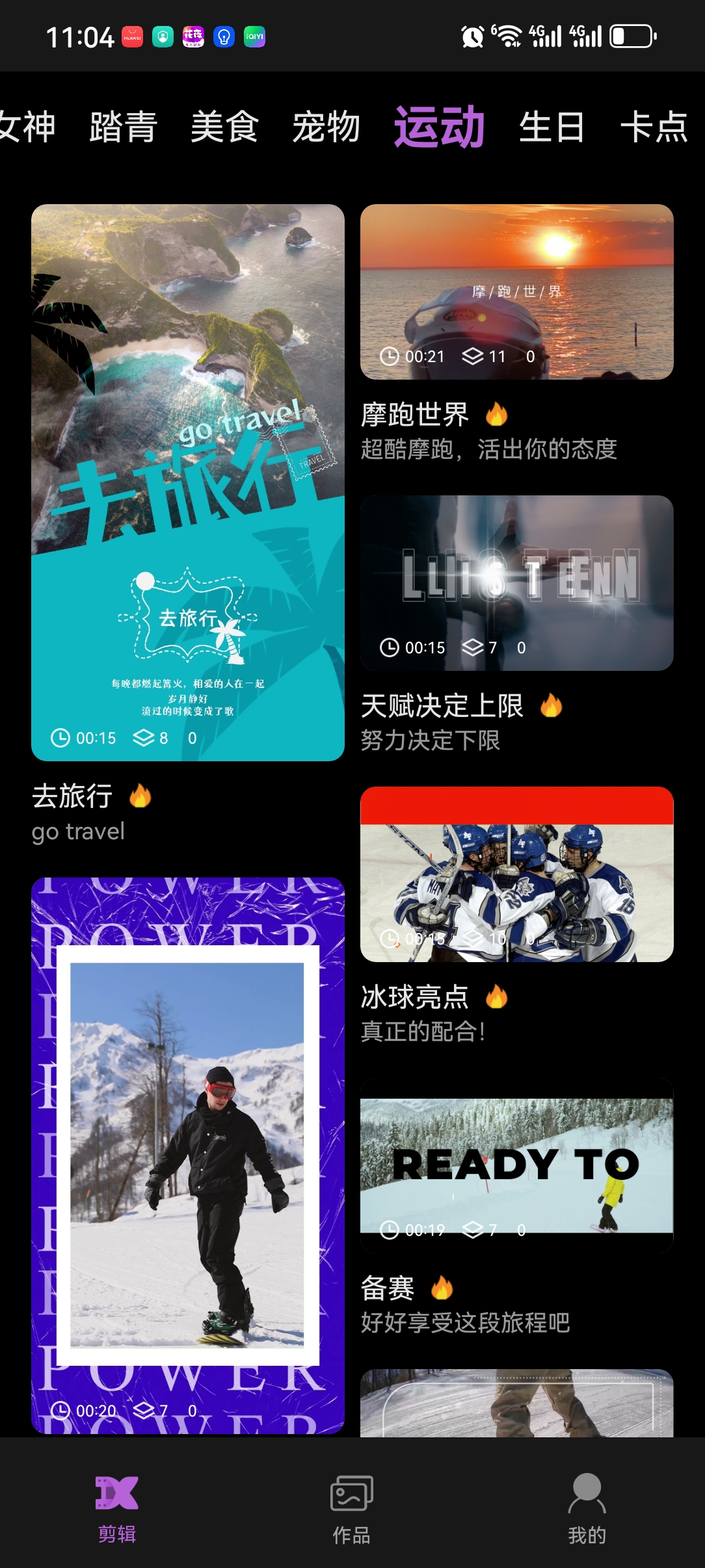Screen dimensions: 705x1568
Task: Select the 运动 category tab
Action: point(439,127)
